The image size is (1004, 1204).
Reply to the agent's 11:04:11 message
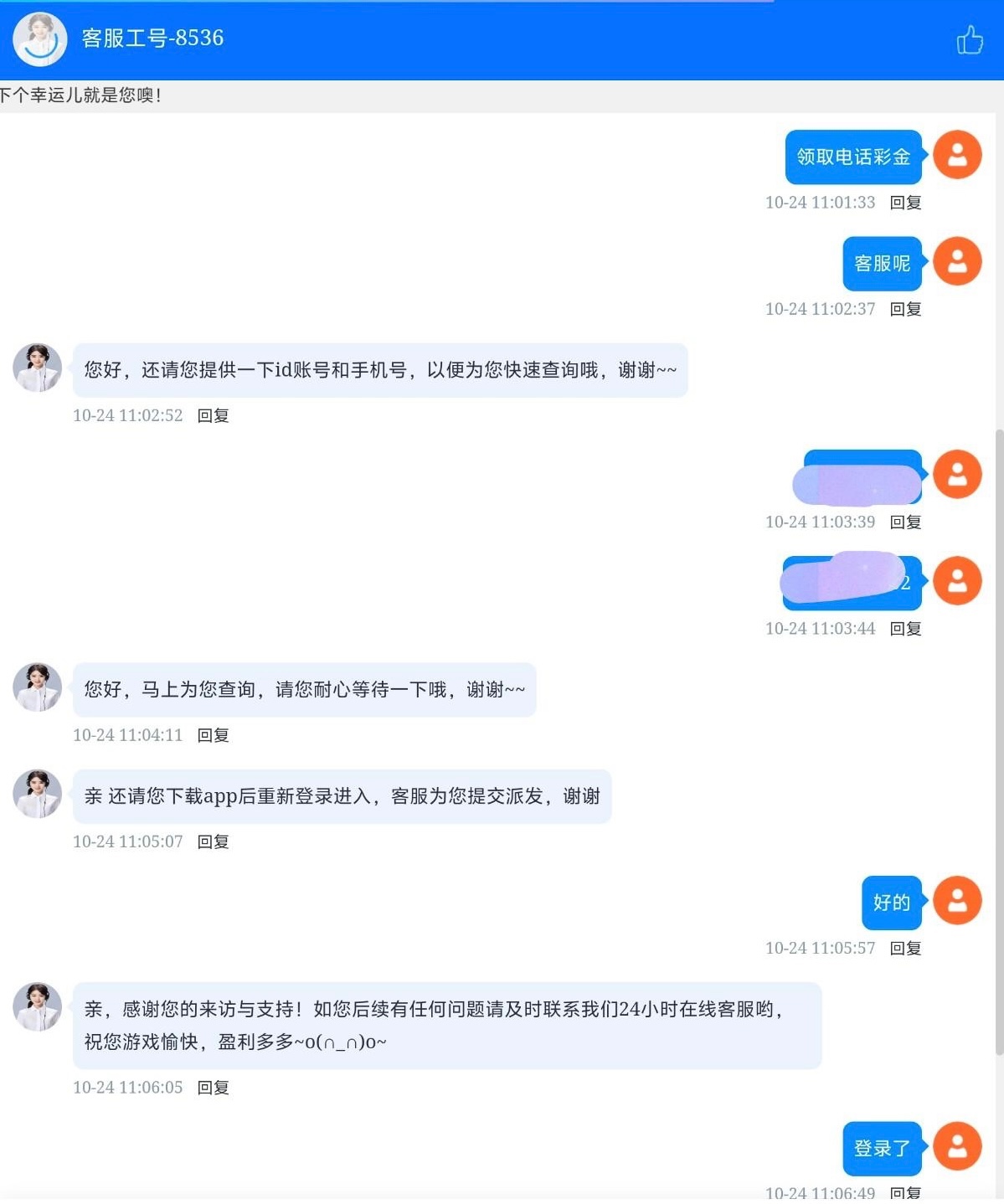(x=213, y=735)
